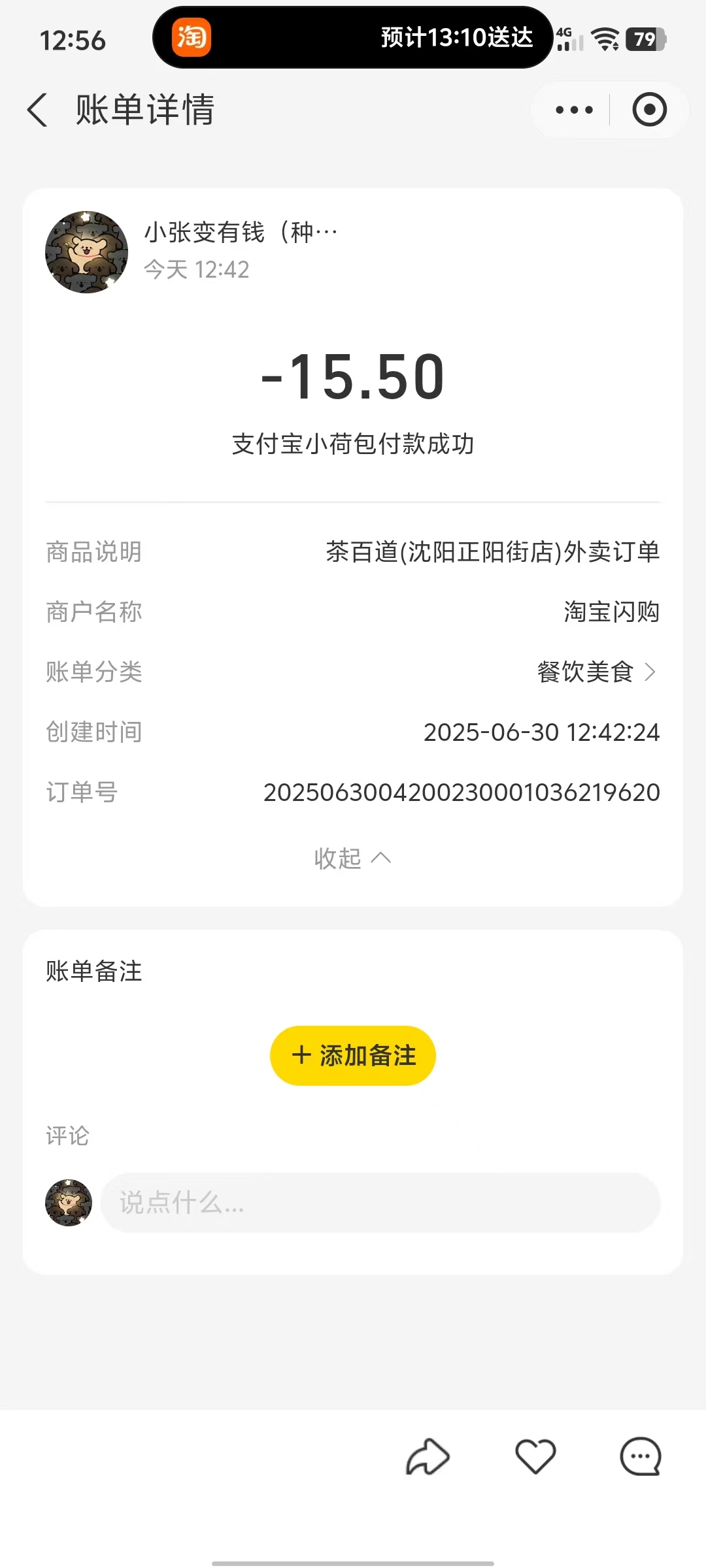The image size is (706, 1568).
Task: Change the 账单分类 餐饮美食 category
Action: coord(596,672)
